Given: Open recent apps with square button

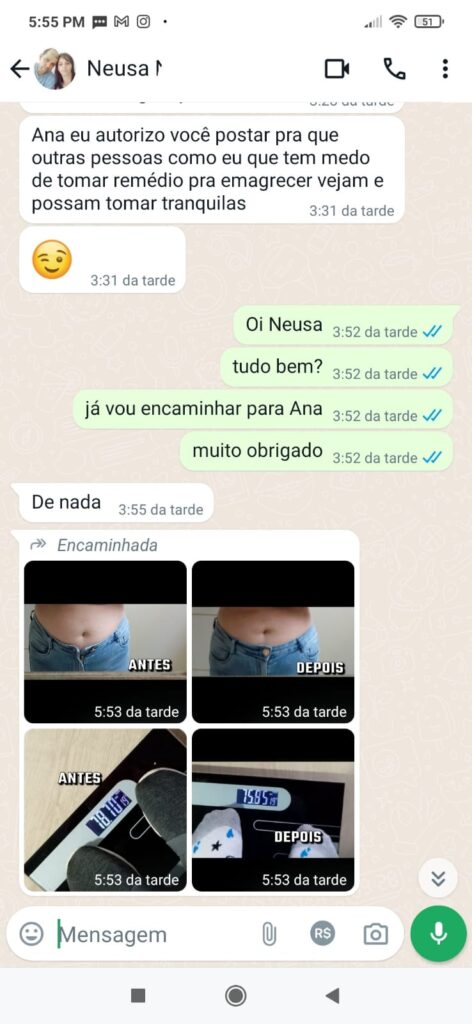Looking at the screenshot, I should (138, 995).
